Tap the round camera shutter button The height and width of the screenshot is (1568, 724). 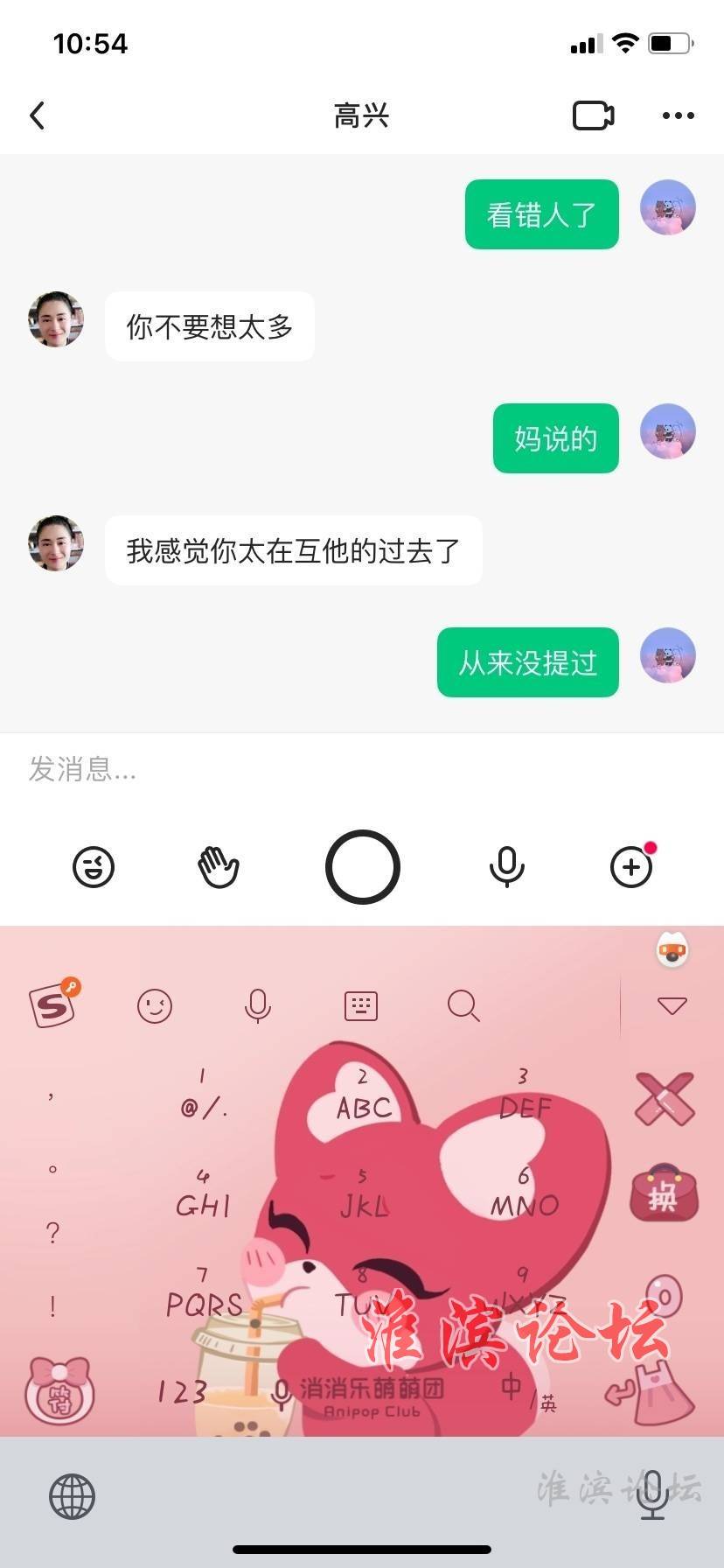362,867
